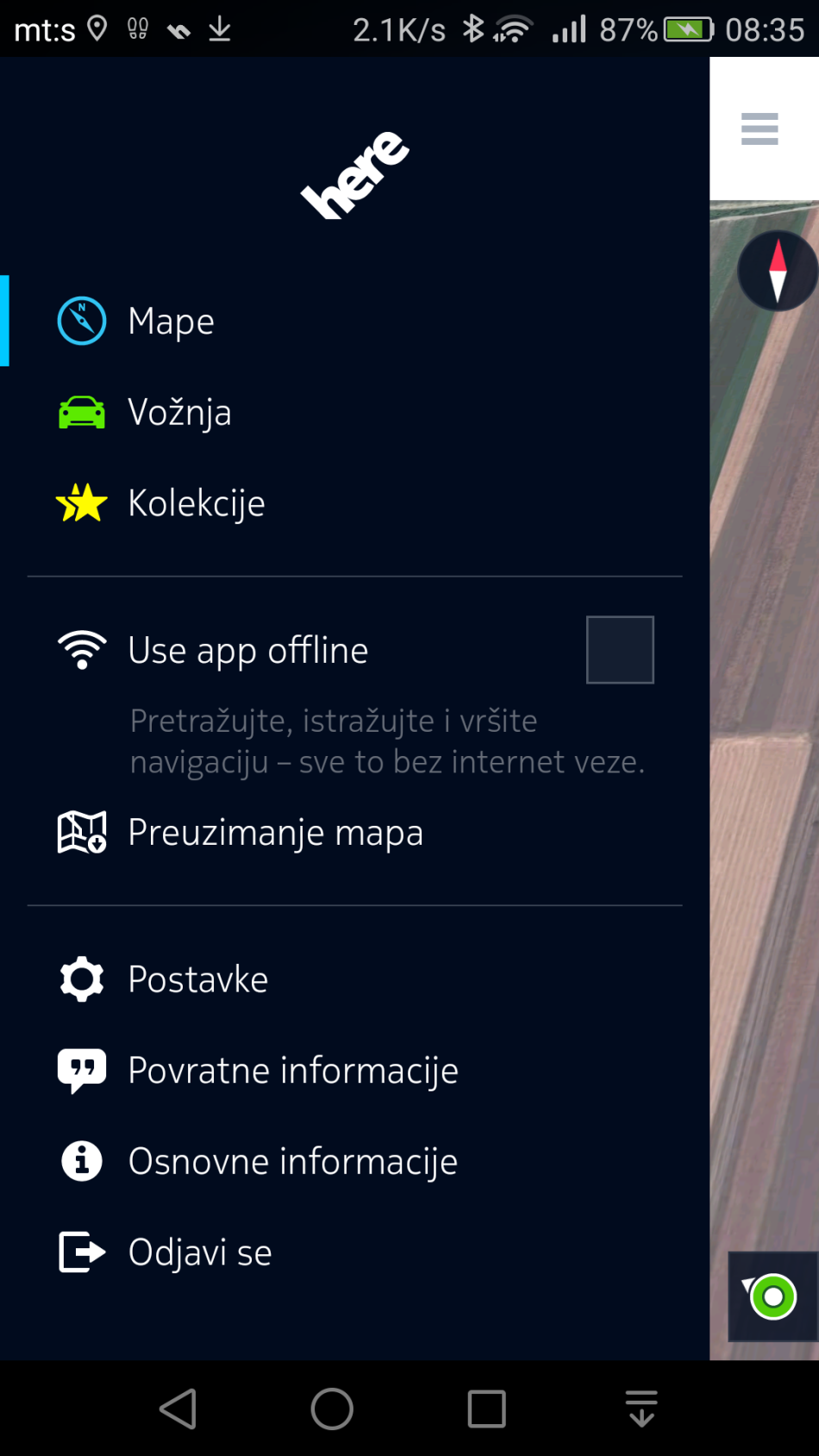Choose Odjavi se to sign out
The image size is (819, 1456).
(x=199, y=1252)
